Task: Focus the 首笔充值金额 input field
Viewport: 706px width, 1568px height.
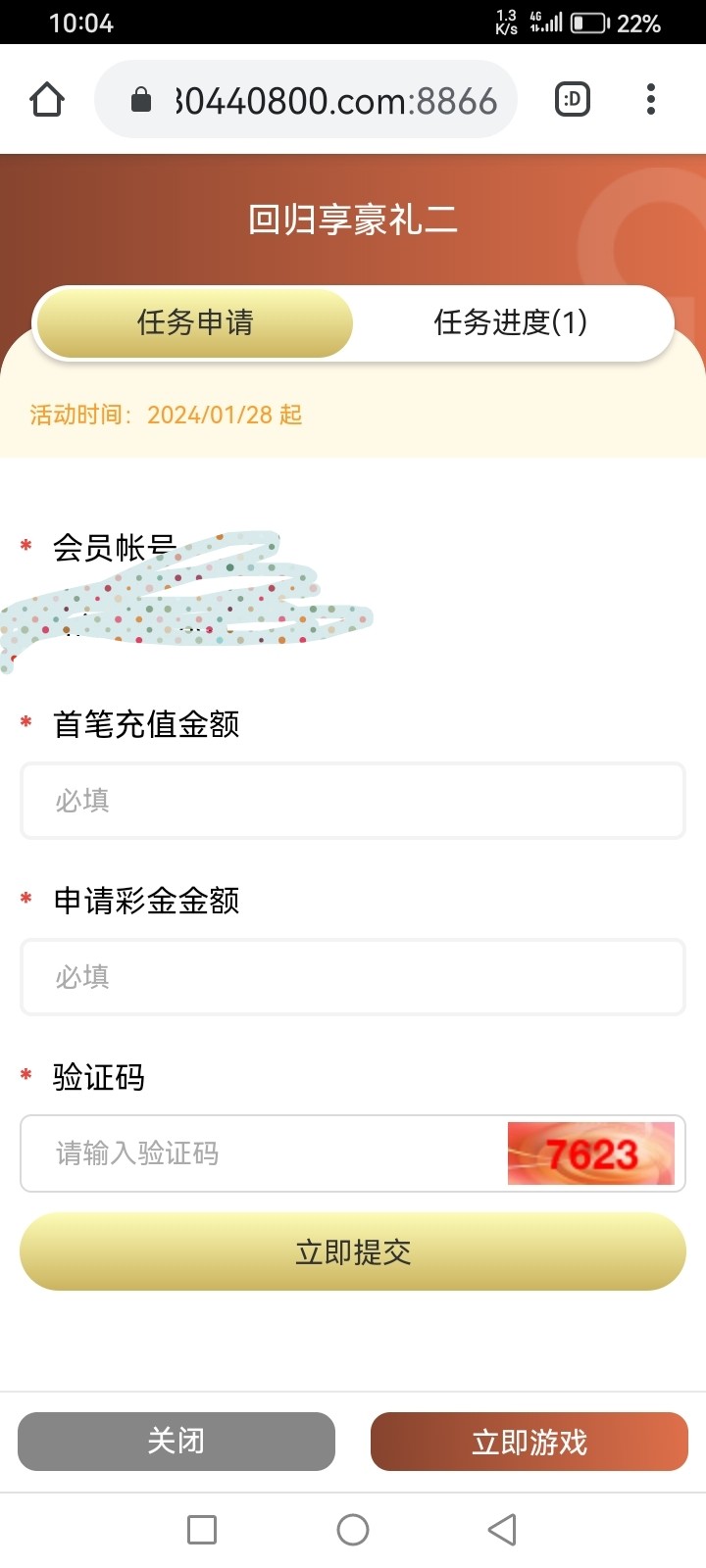Action: 353,801
